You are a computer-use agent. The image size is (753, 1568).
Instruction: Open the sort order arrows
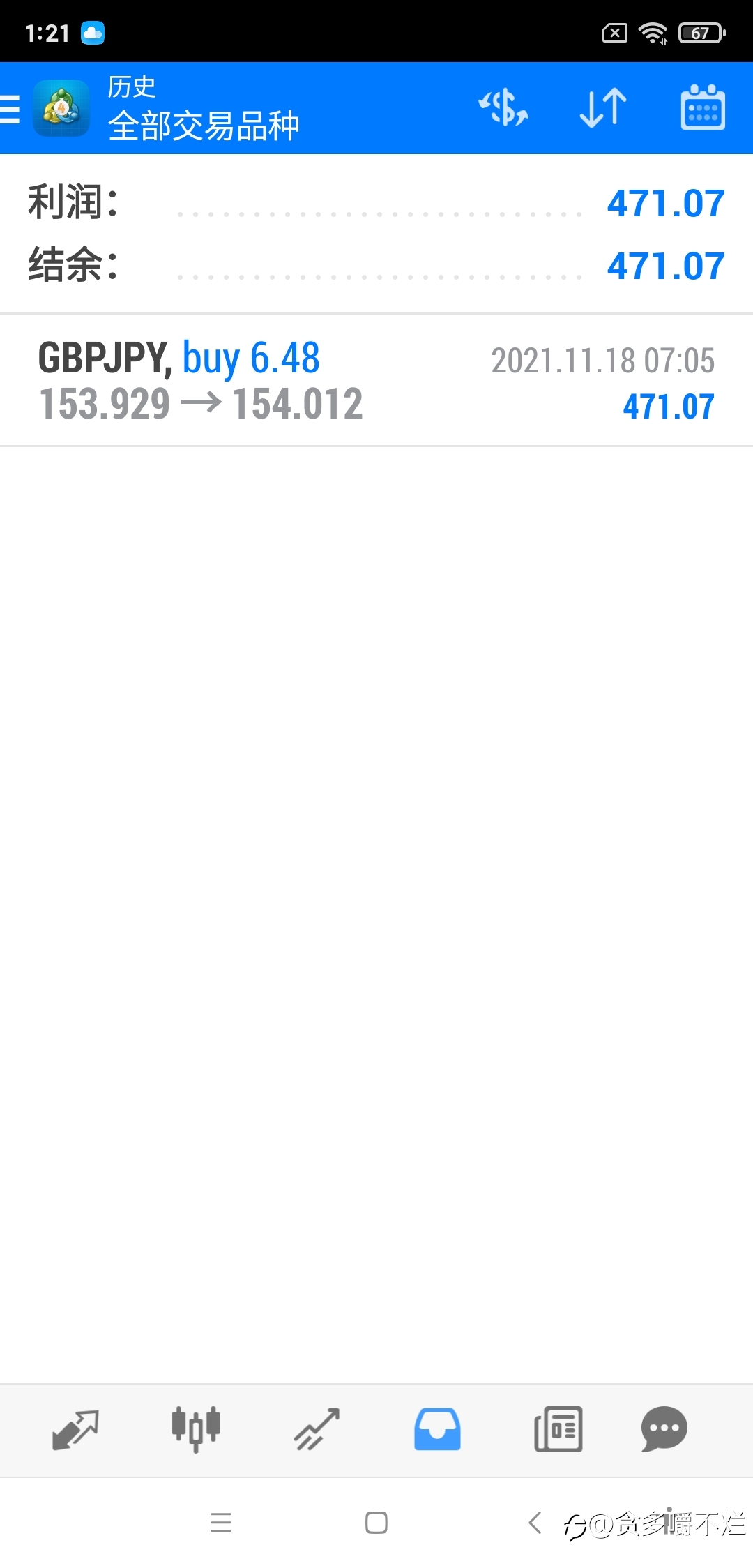pyautogui.click(x=603, y=108)
